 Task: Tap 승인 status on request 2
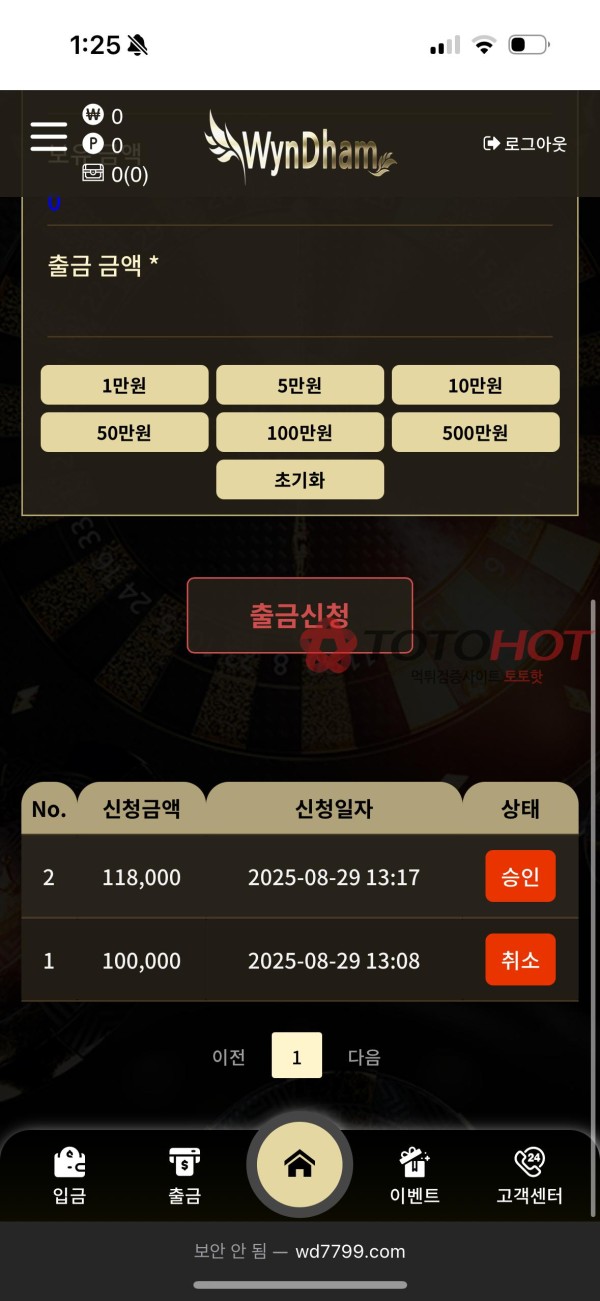(520, 877)
